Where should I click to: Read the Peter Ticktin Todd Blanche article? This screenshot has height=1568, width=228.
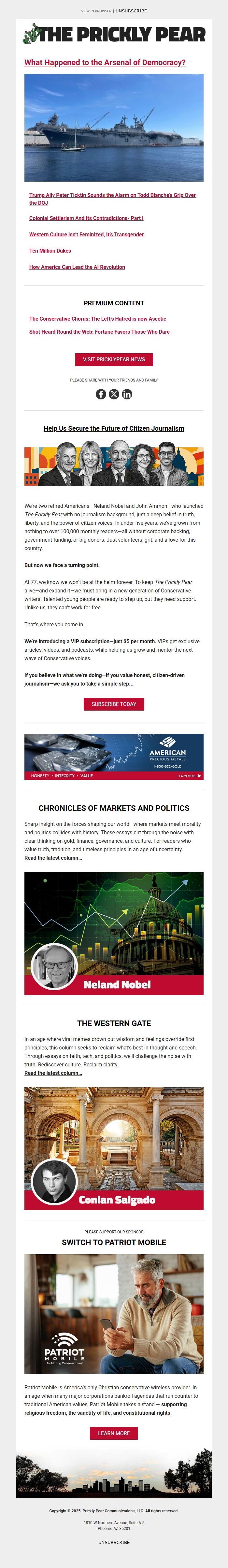[112, 195]
